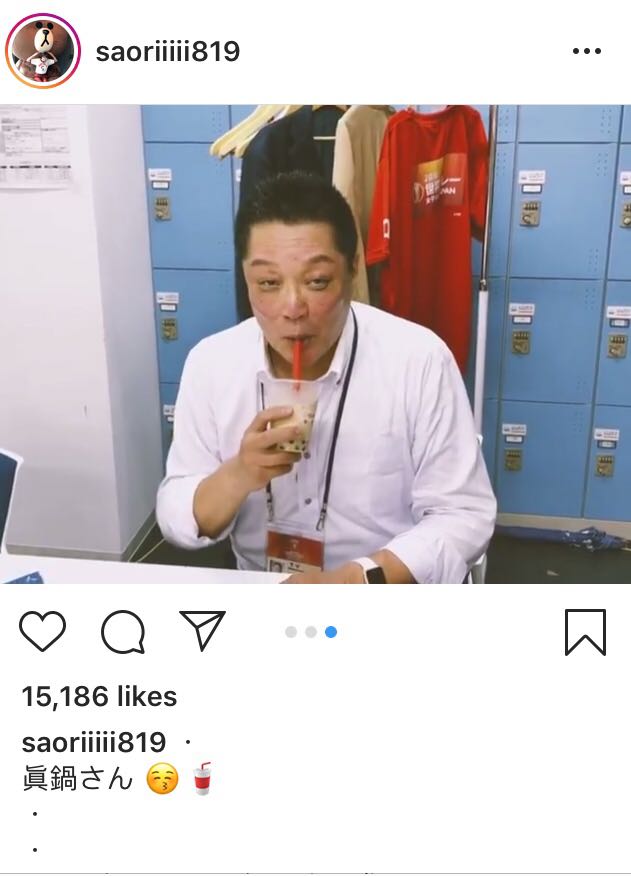View the 15,186 likes list
This screenshot has height=876, width=631.
click(x=99, y=697)
